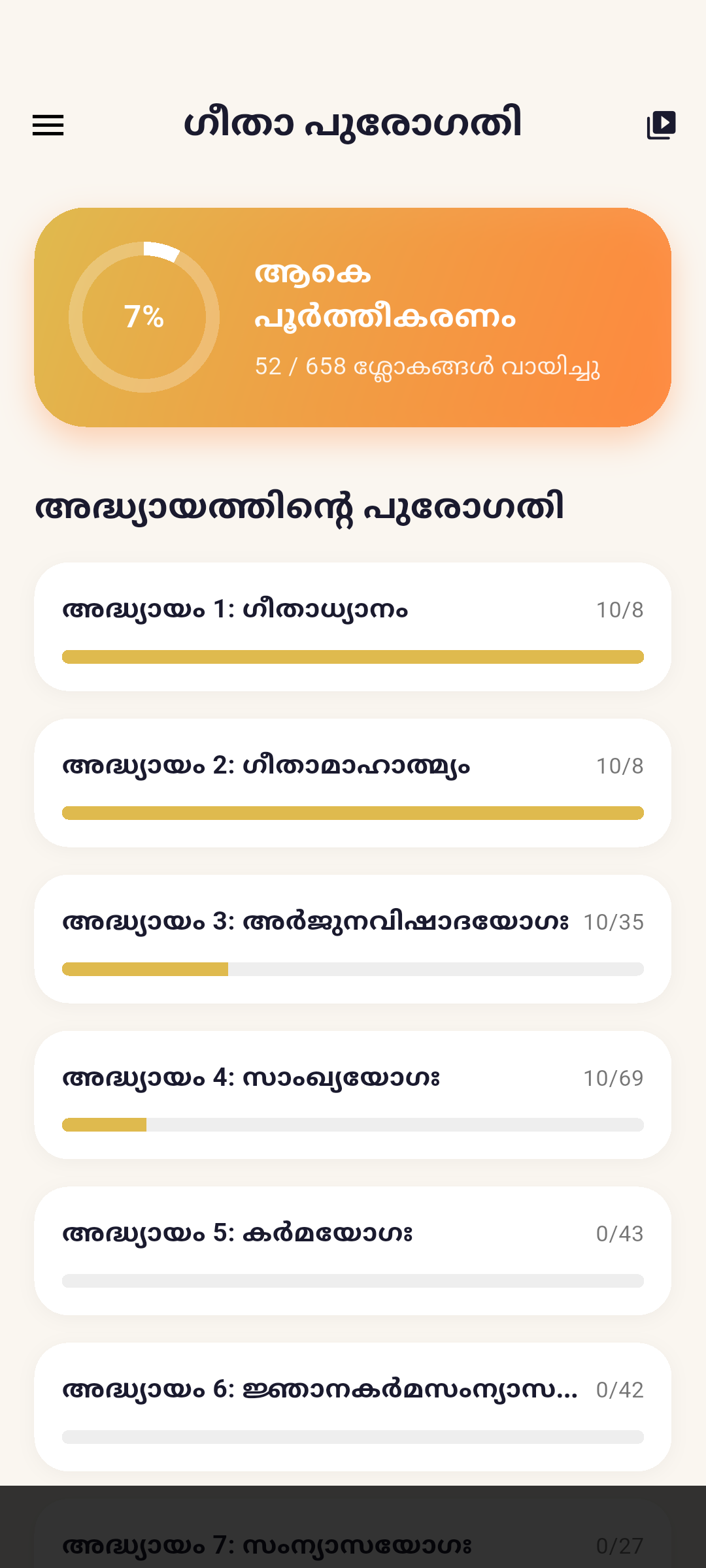Click the empty progress bar of Chapter 5
Image resolution: width=706 pixels, height=1568 pixels.
(353, 1281)
